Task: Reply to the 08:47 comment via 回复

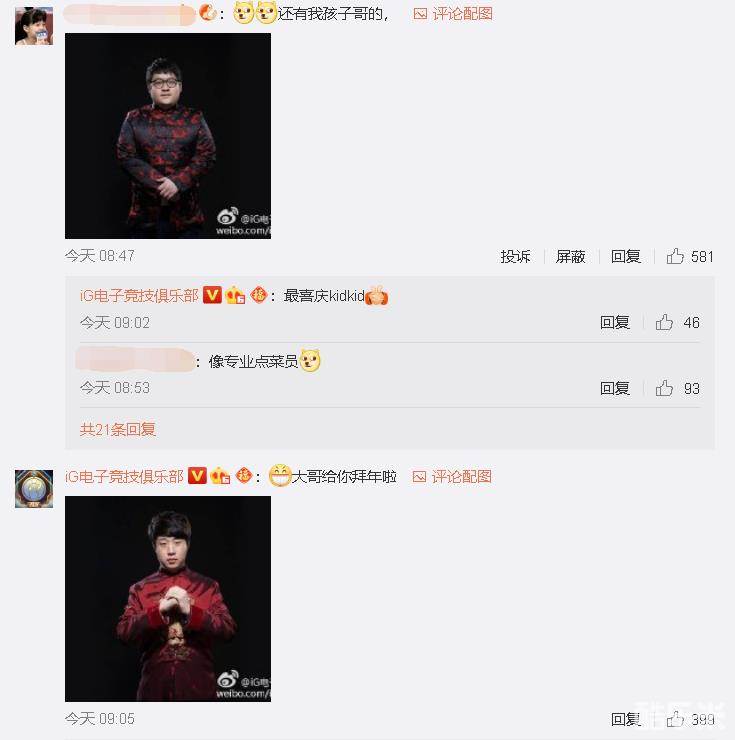Action: coord(626,256)
